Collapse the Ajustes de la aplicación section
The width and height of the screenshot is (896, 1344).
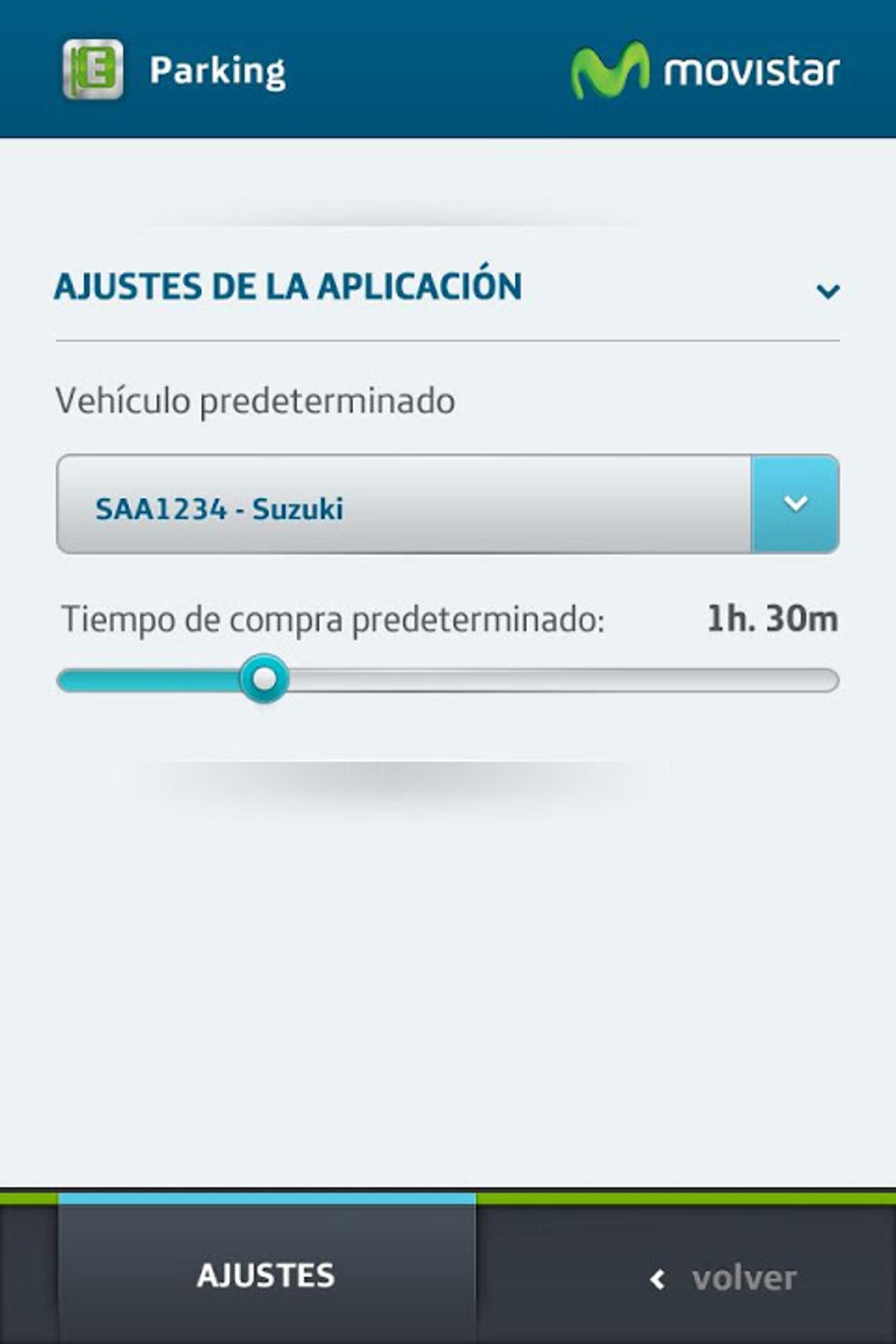[827, 290]
